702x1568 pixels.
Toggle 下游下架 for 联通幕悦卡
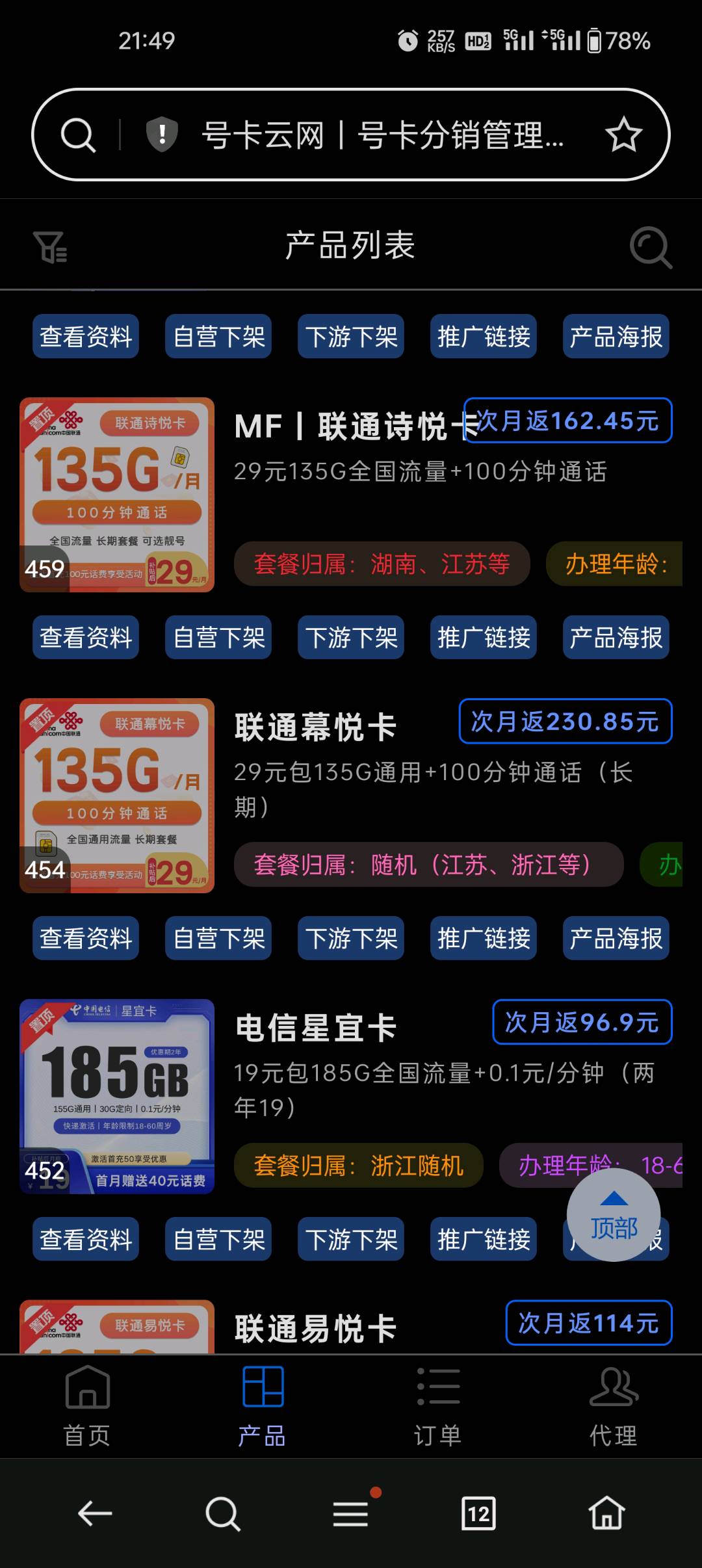pyautogui.click(x=351, y=938)
